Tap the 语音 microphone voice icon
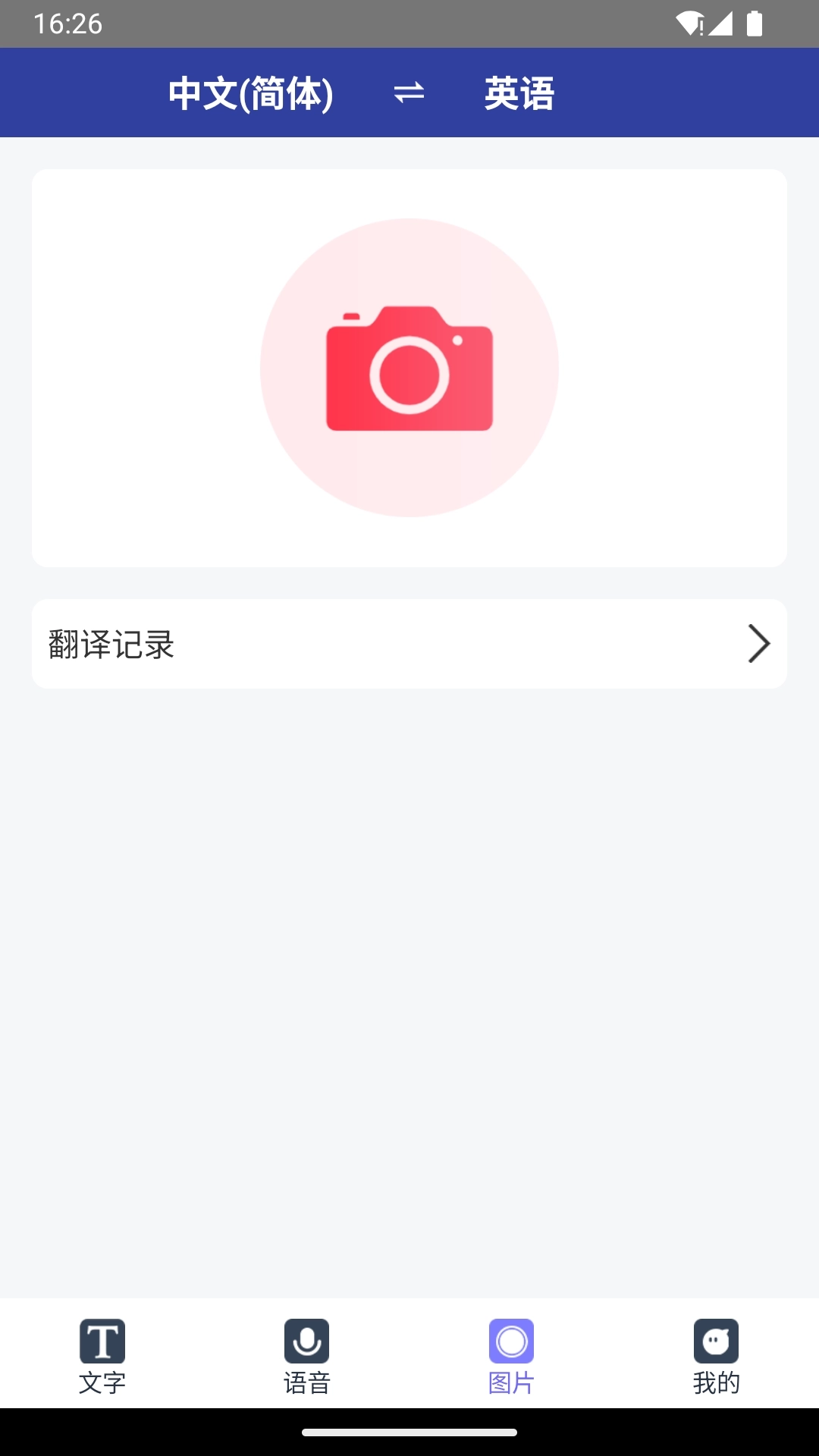 (x=307, y=1341)
